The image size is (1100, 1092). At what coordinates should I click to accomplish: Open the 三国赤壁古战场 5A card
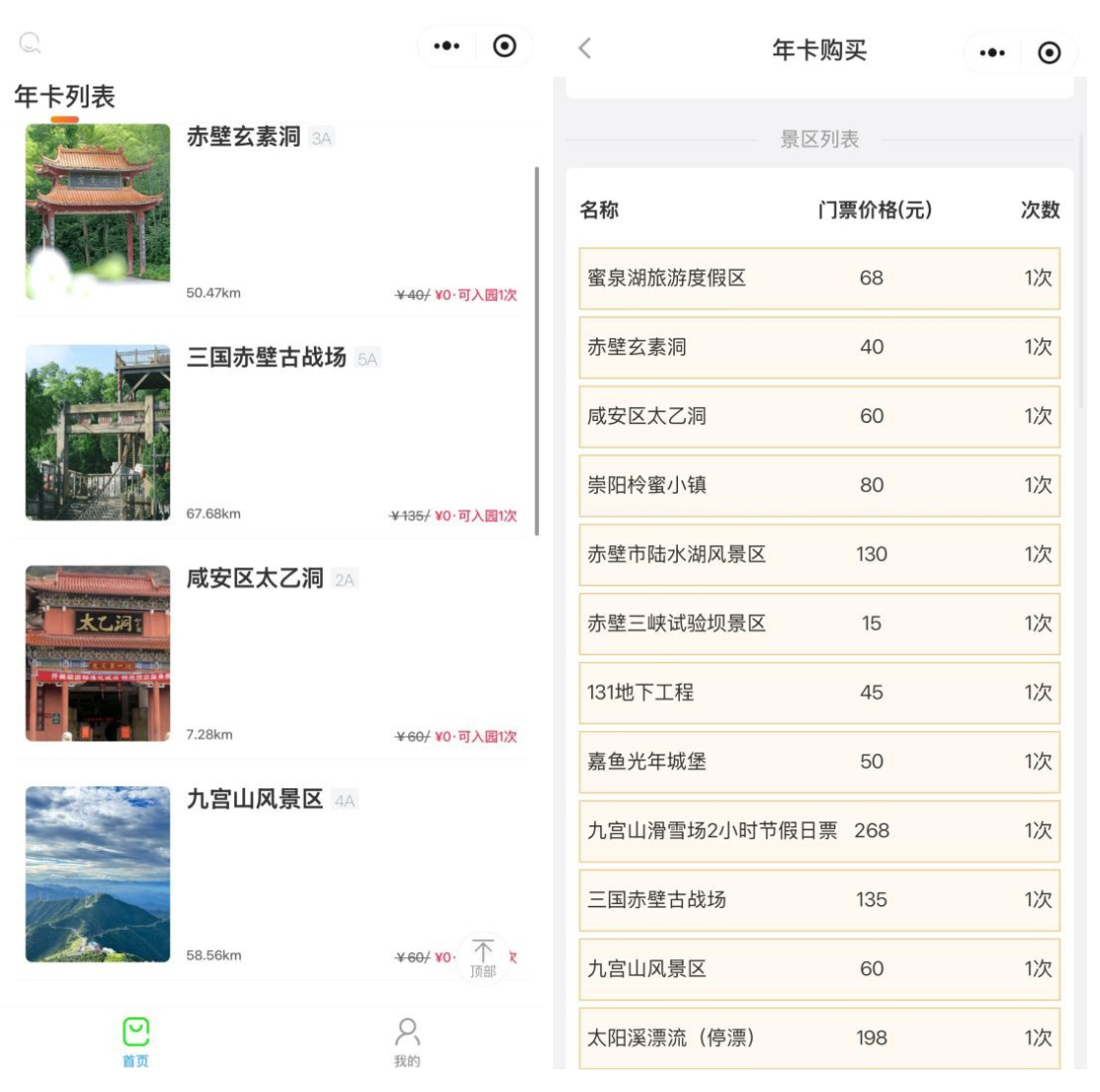[x=271, y=433]
